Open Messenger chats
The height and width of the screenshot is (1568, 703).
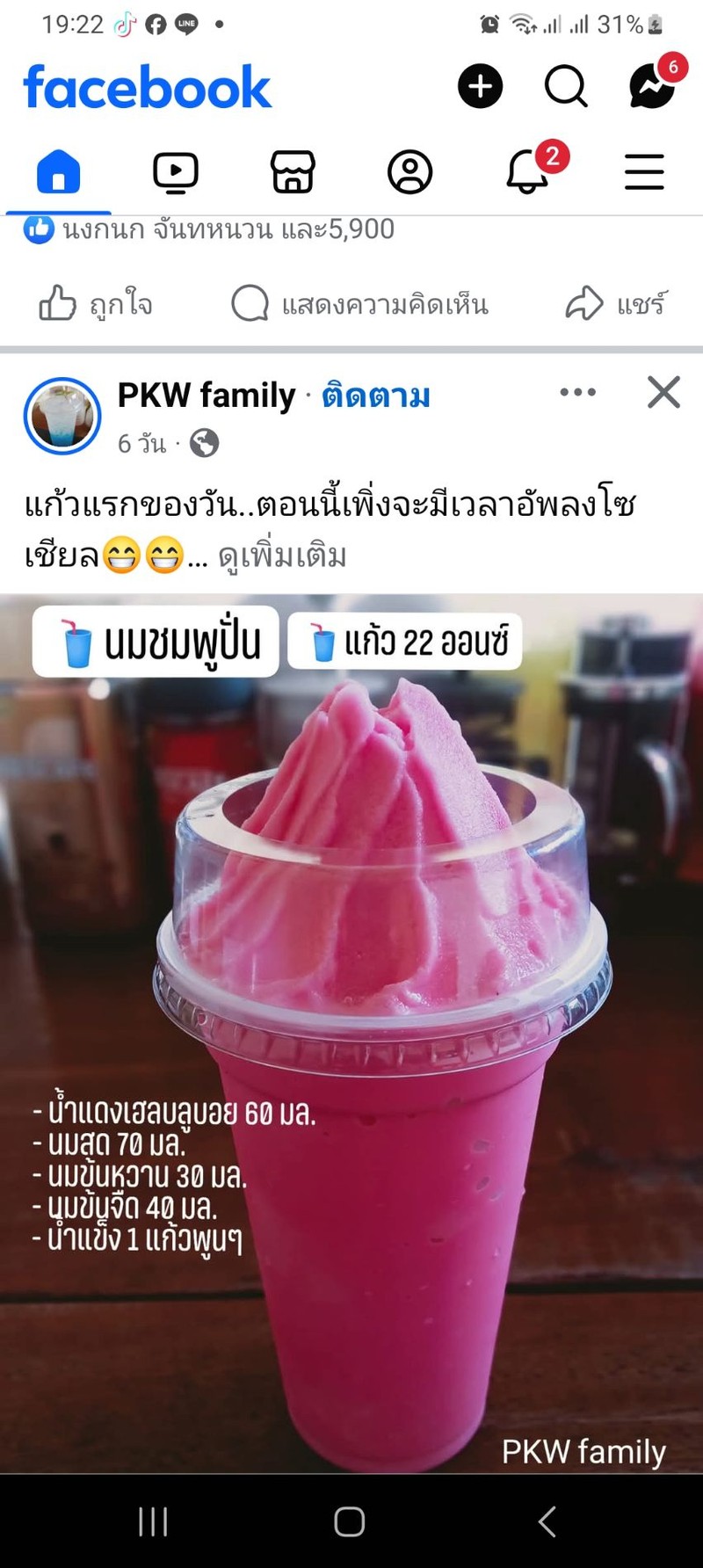[651, 86]
